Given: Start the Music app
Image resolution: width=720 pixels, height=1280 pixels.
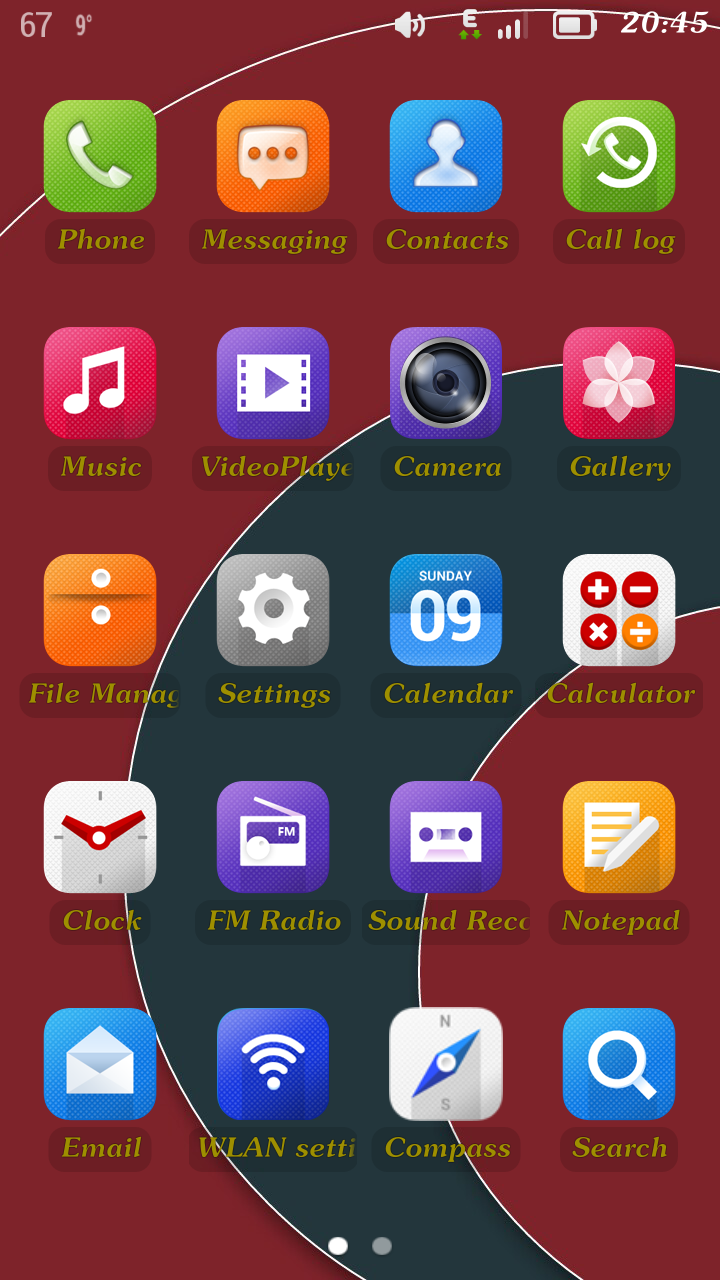Looking at the screenshot, I should 100,383.
